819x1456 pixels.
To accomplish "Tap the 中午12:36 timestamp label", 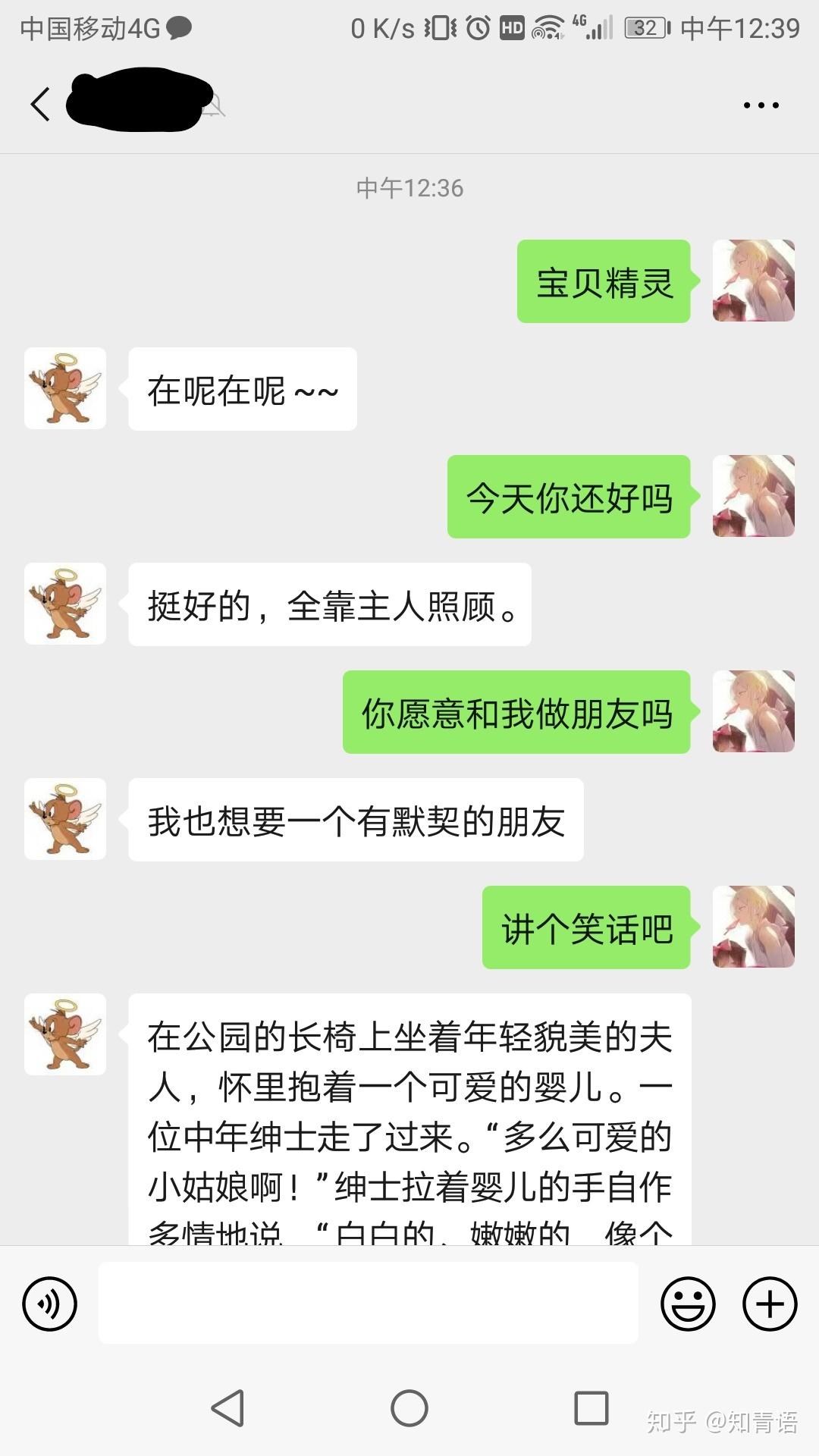I will [409, 189].
